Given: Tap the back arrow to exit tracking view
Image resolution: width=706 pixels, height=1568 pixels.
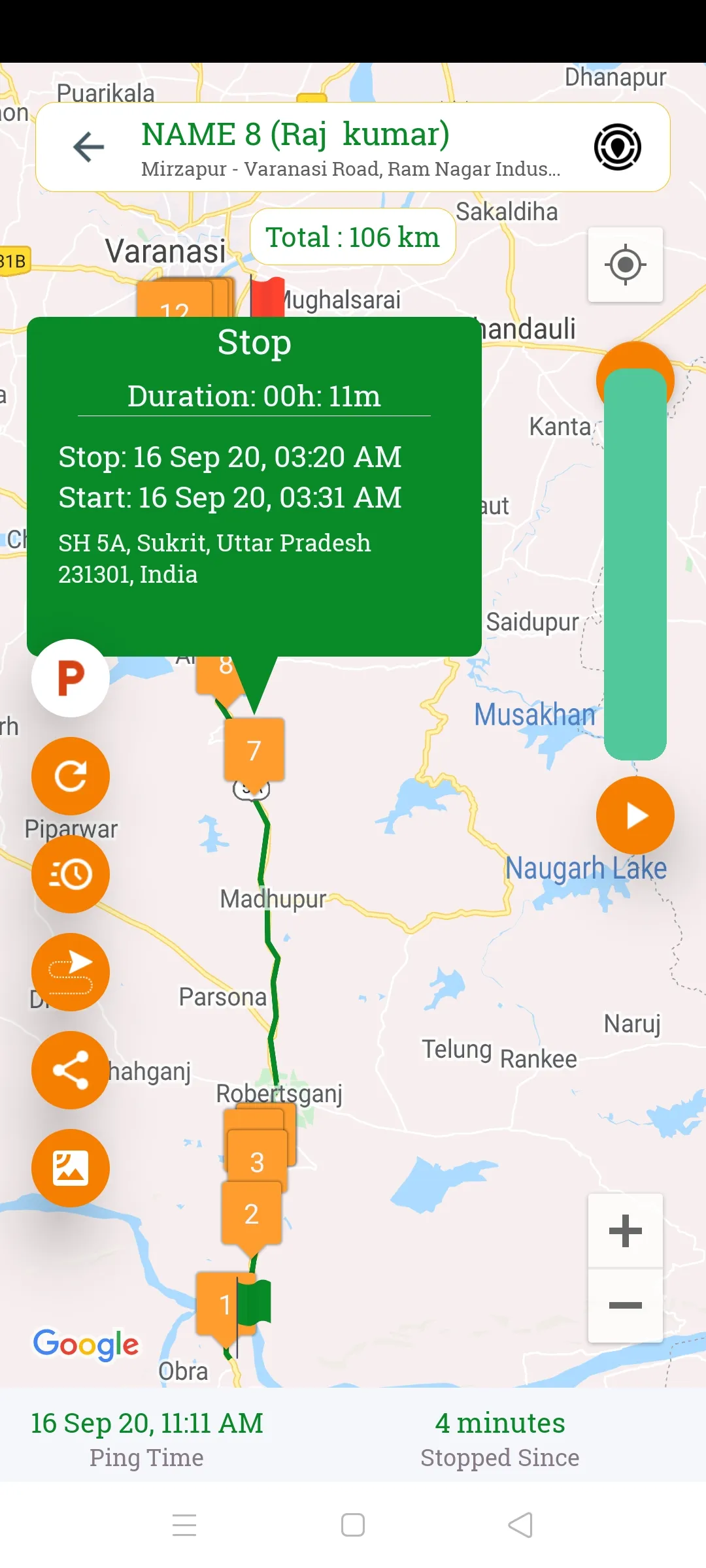Looking at the screenshot, I should 88,147.
